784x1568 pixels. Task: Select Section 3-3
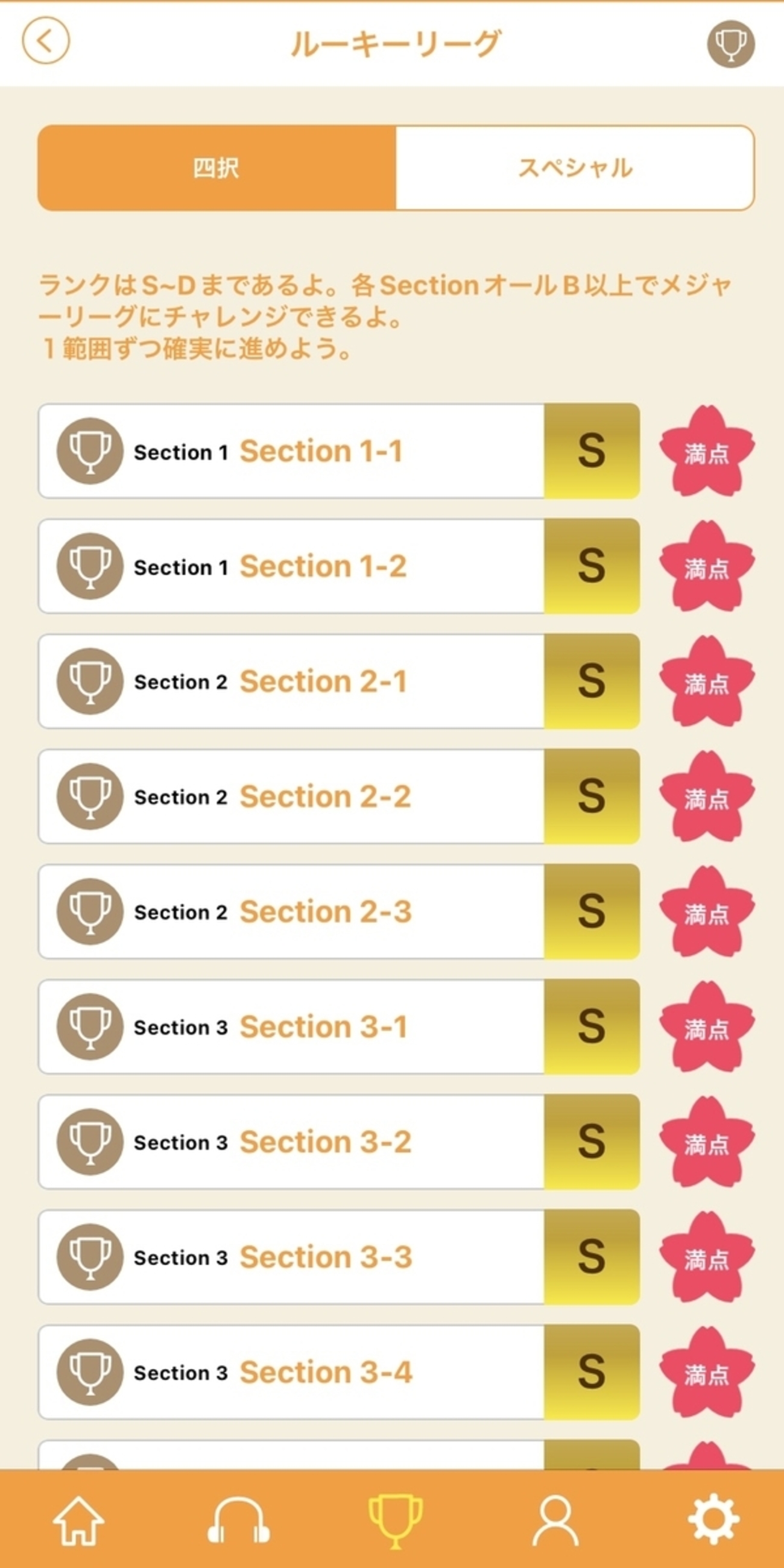point(326,1256)
